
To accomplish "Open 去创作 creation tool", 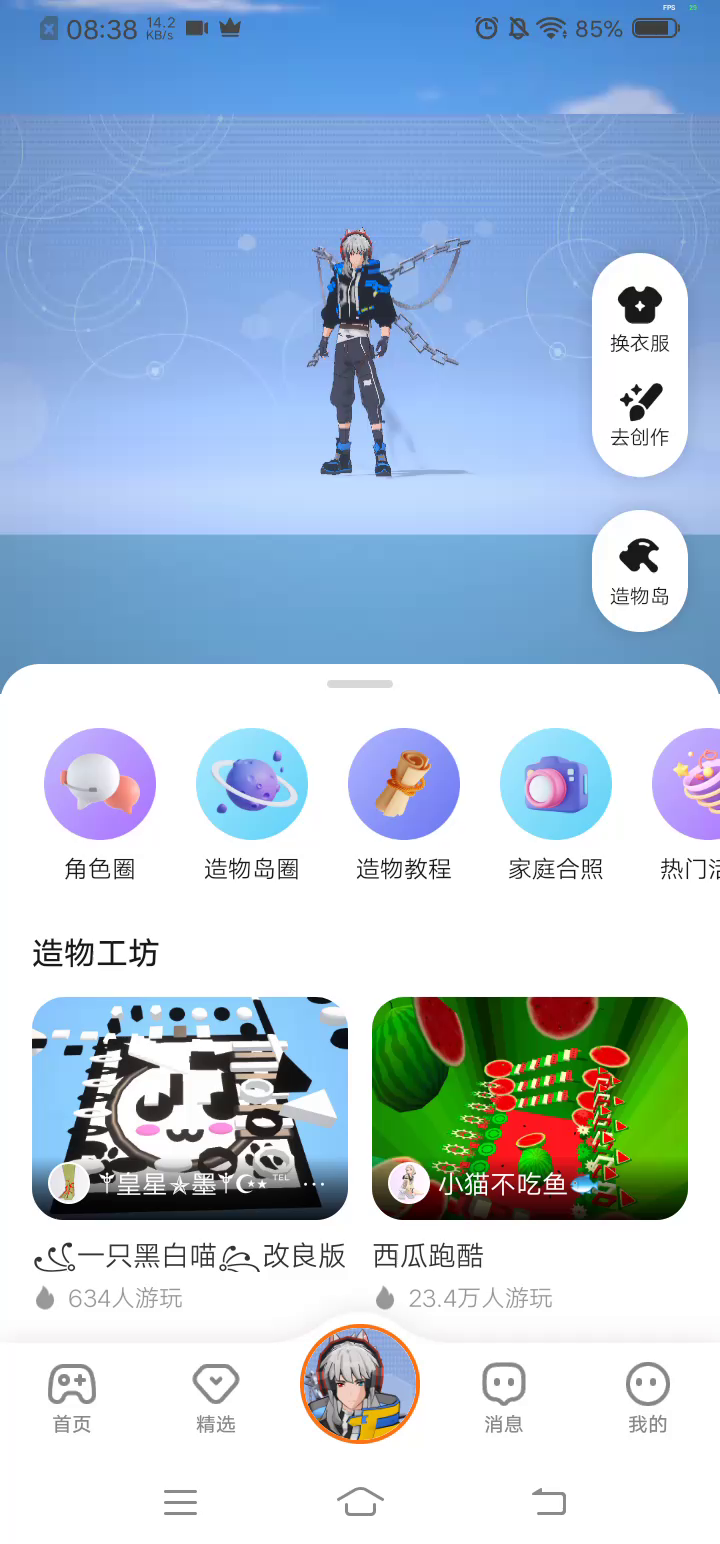I will [639, 414].
